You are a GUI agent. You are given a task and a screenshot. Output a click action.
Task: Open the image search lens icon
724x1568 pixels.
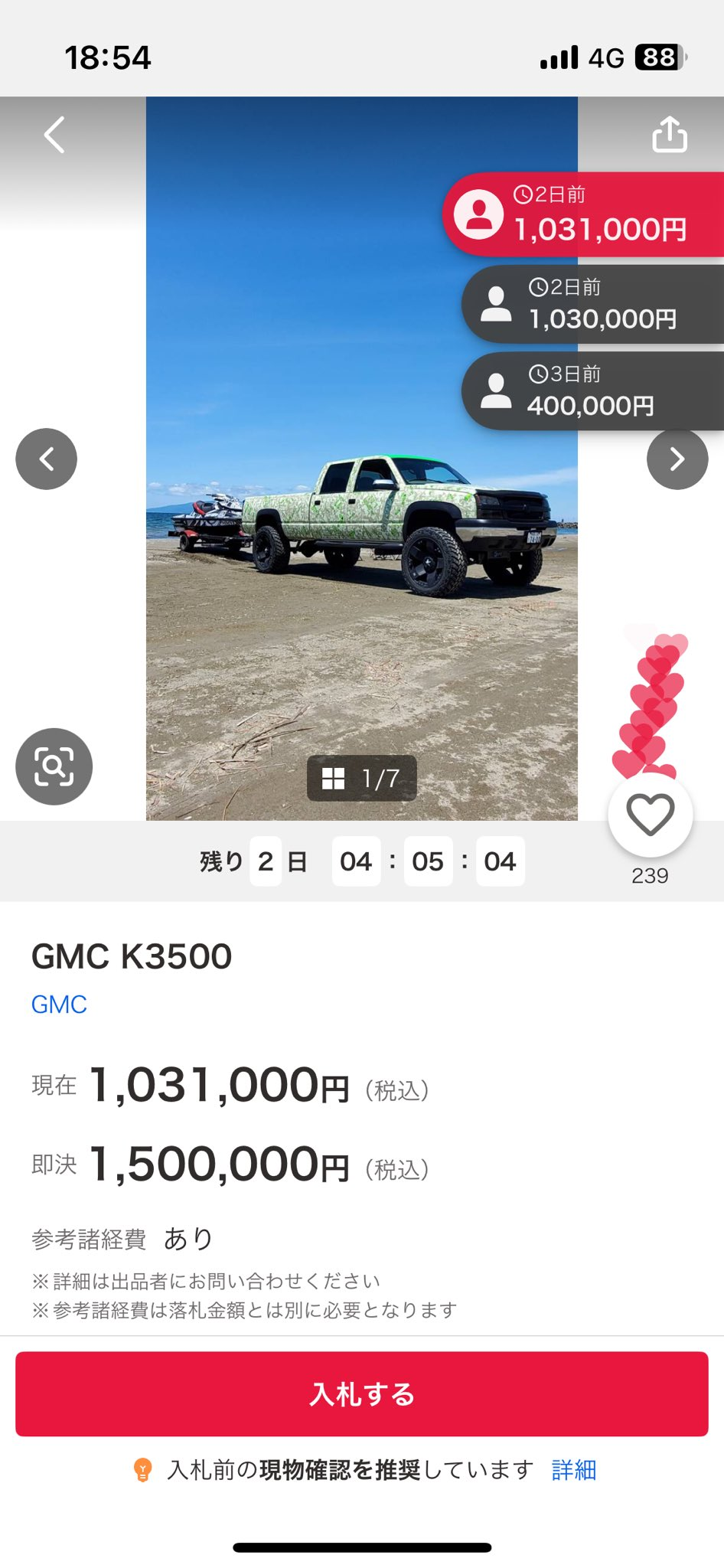click(x=54, y=766)
